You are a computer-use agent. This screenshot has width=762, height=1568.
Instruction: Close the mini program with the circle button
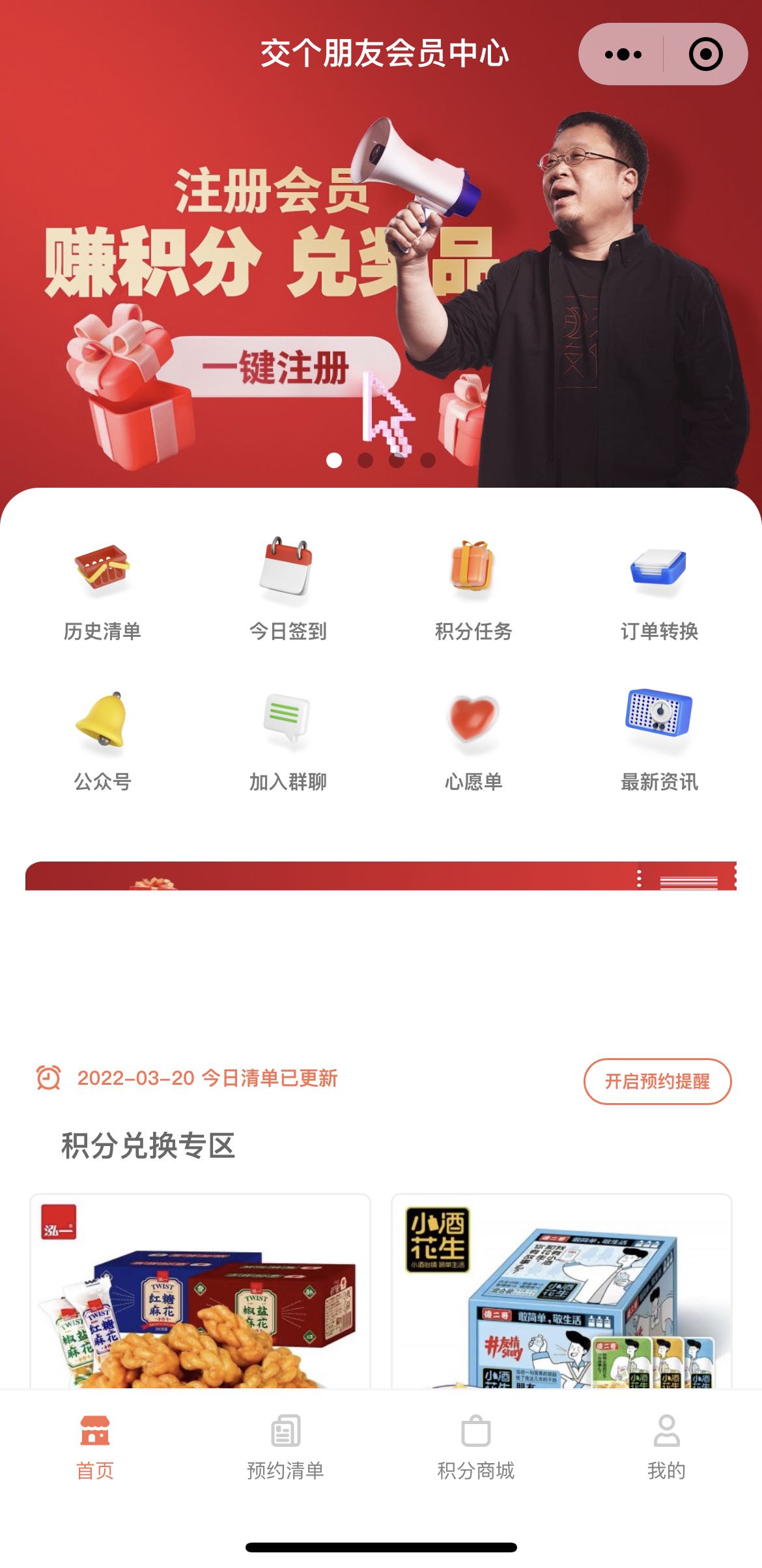pyautogui.click(x=705, y=54)
